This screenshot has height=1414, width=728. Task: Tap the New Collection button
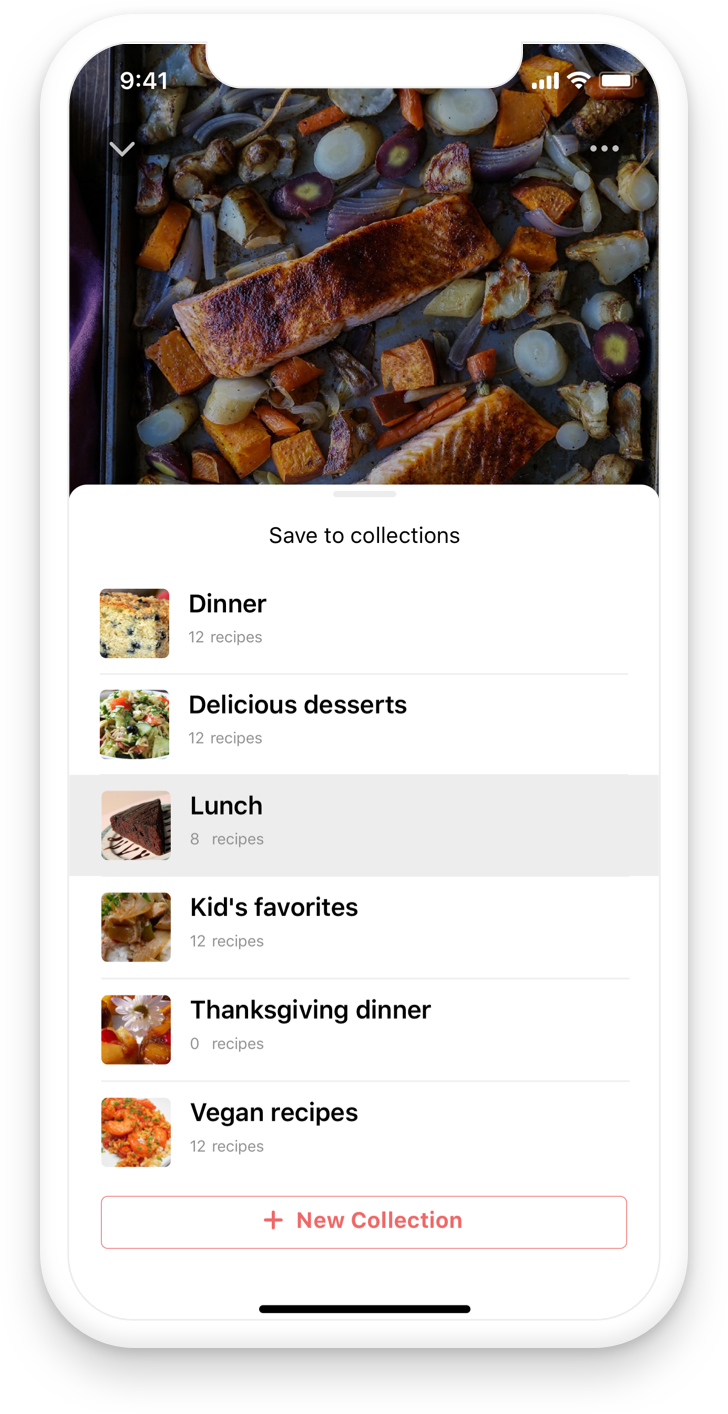tap(364, 1220)
